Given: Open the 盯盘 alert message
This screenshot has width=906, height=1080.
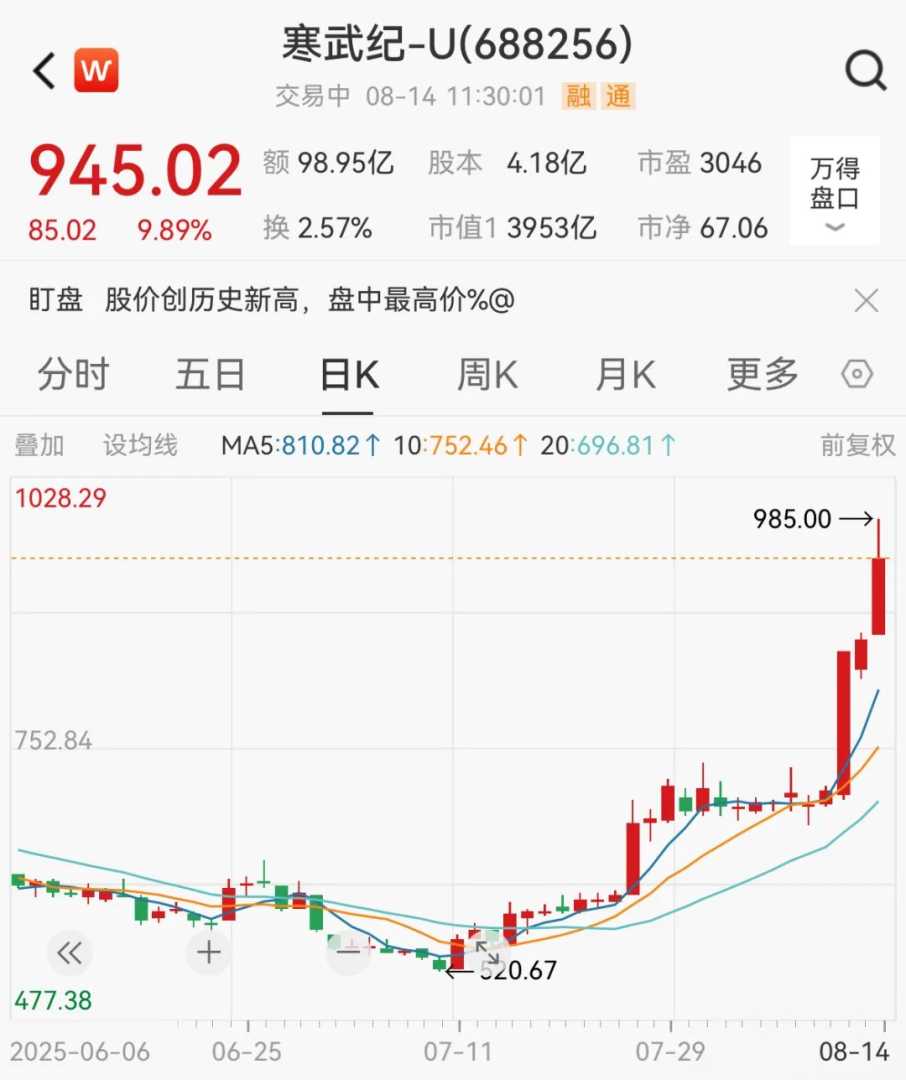Looking at the screenshot, I should [x=310, y=300].
